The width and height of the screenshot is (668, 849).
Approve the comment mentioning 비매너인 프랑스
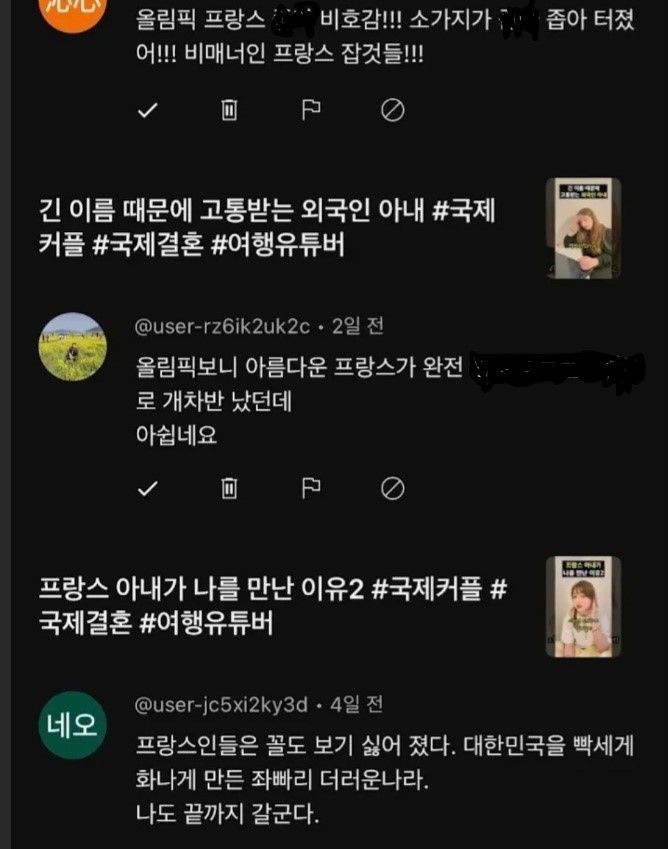coord(148,110)
